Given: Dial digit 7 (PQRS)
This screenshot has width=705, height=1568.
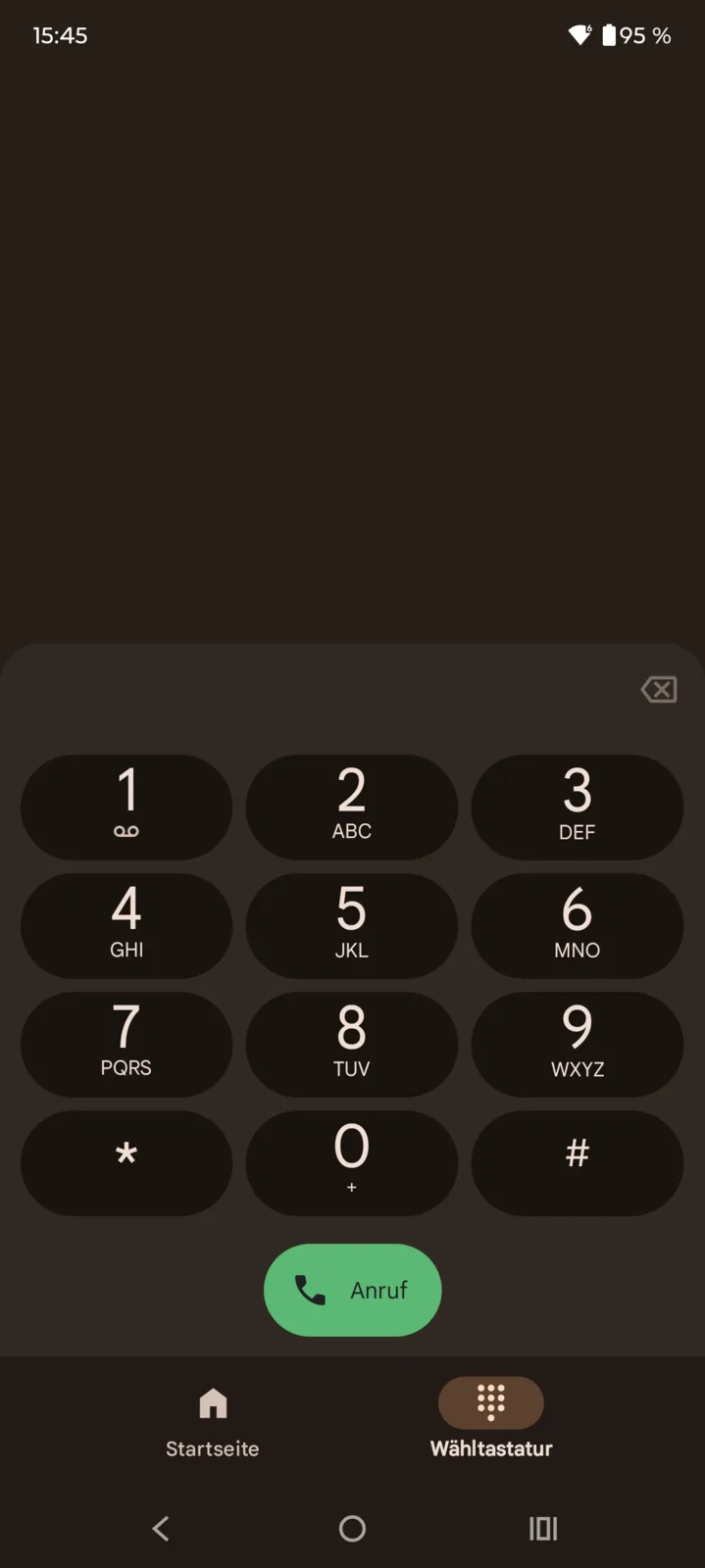Looking at the screenshot, I should pos(126,1044).
